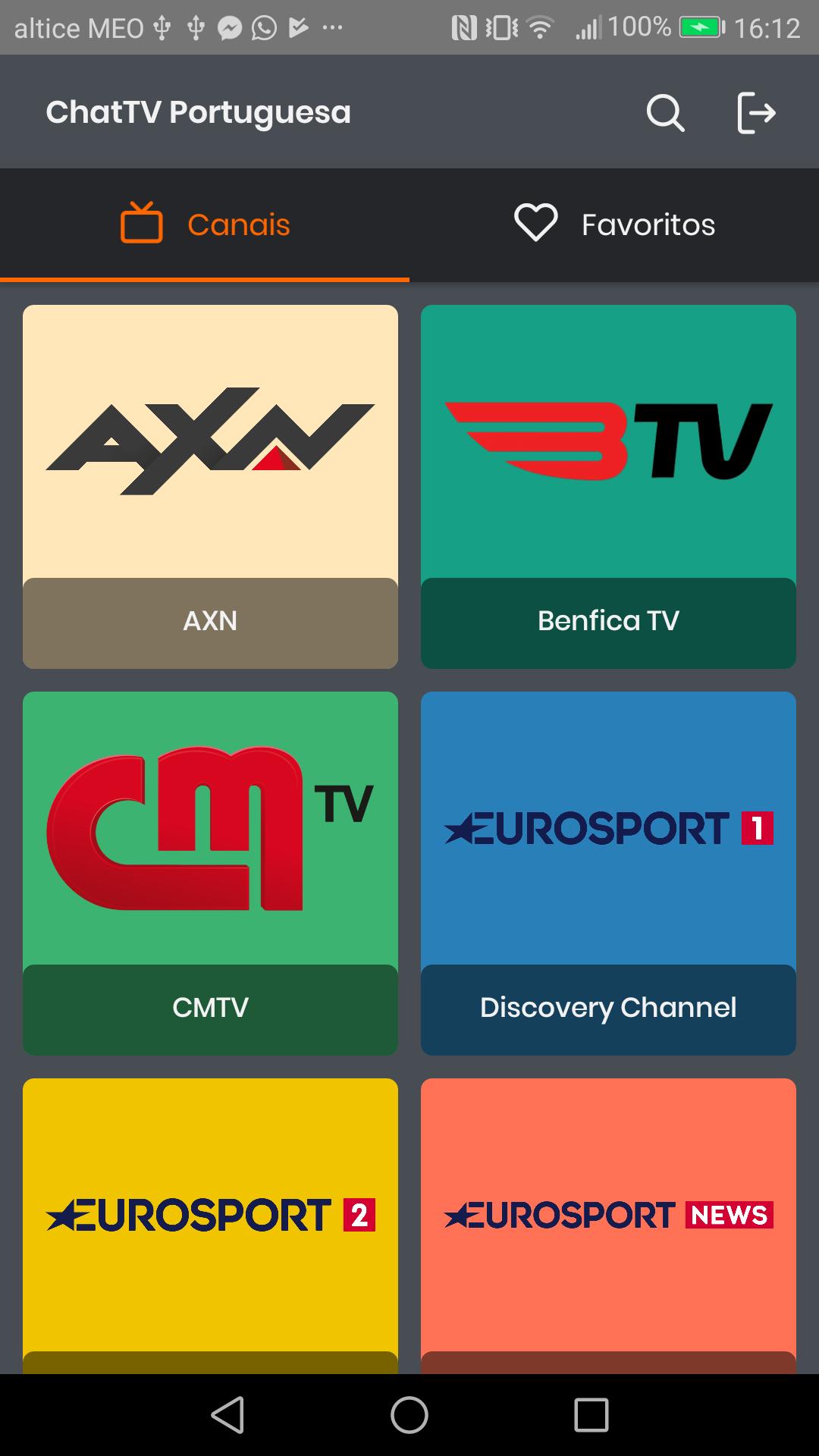Switch to the Favoritos tab

pos(614,224)
